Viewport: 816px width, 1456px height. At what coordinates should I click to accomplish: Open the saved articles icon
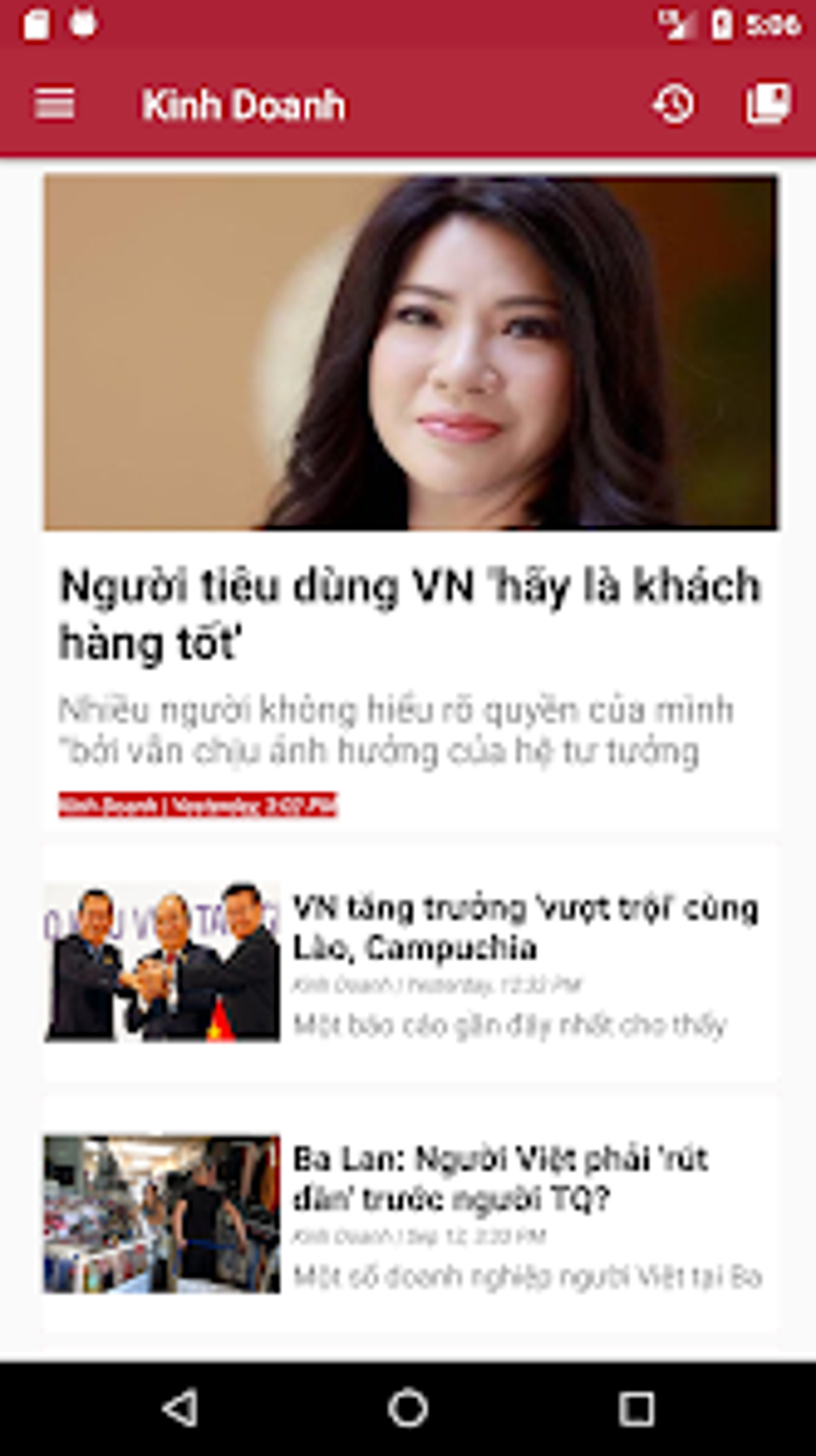(x=768, y=104)
